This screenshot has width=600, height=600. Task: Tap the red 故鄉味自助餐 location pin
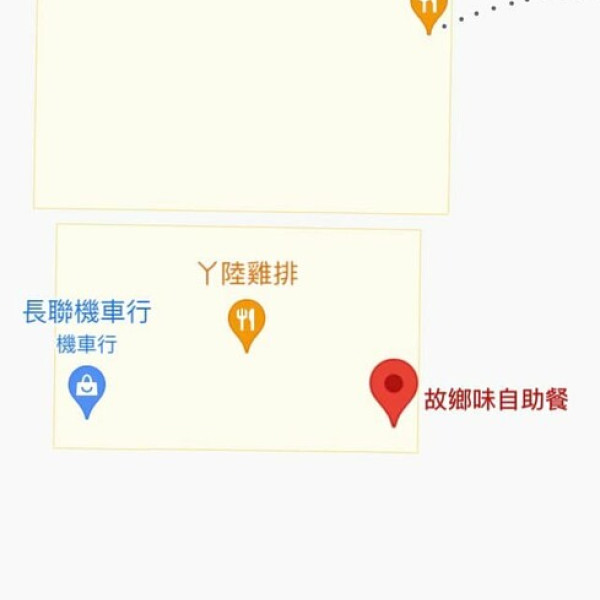tap(394, 388)
